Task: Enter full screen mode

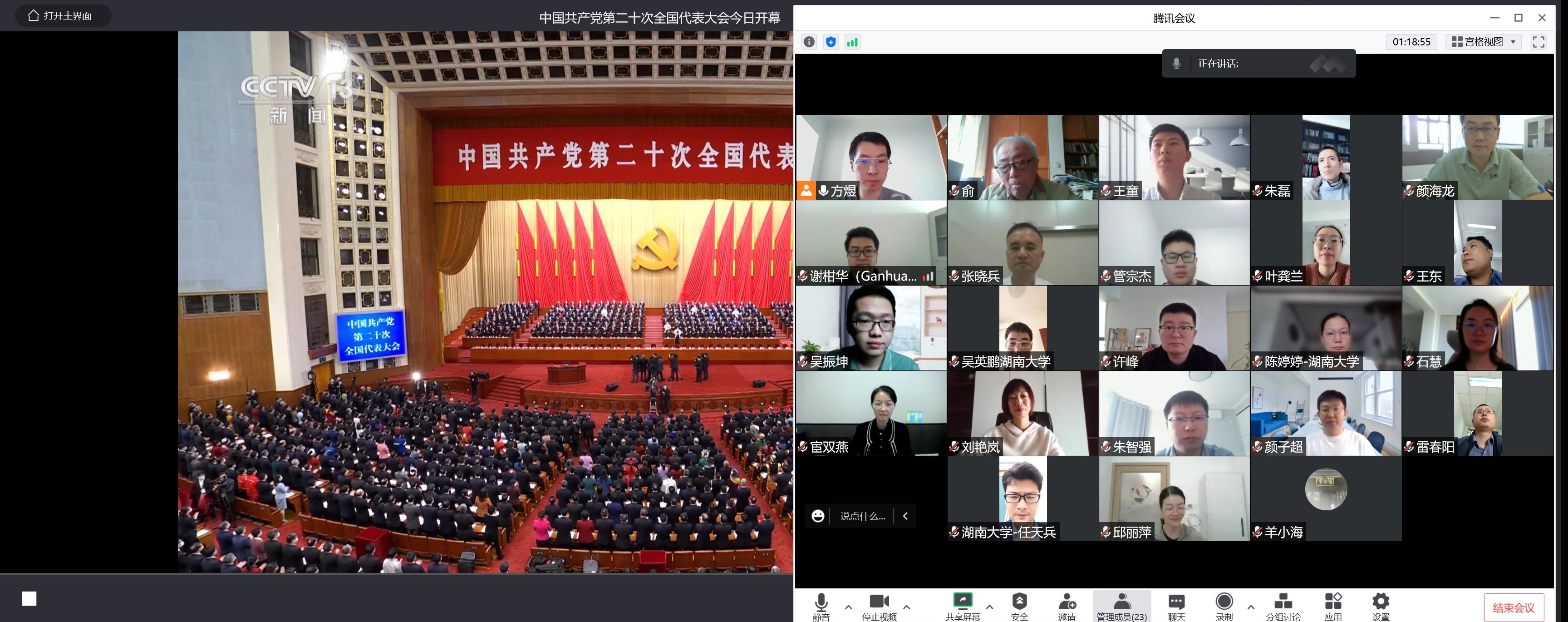Action: (x=1538, y=42)
